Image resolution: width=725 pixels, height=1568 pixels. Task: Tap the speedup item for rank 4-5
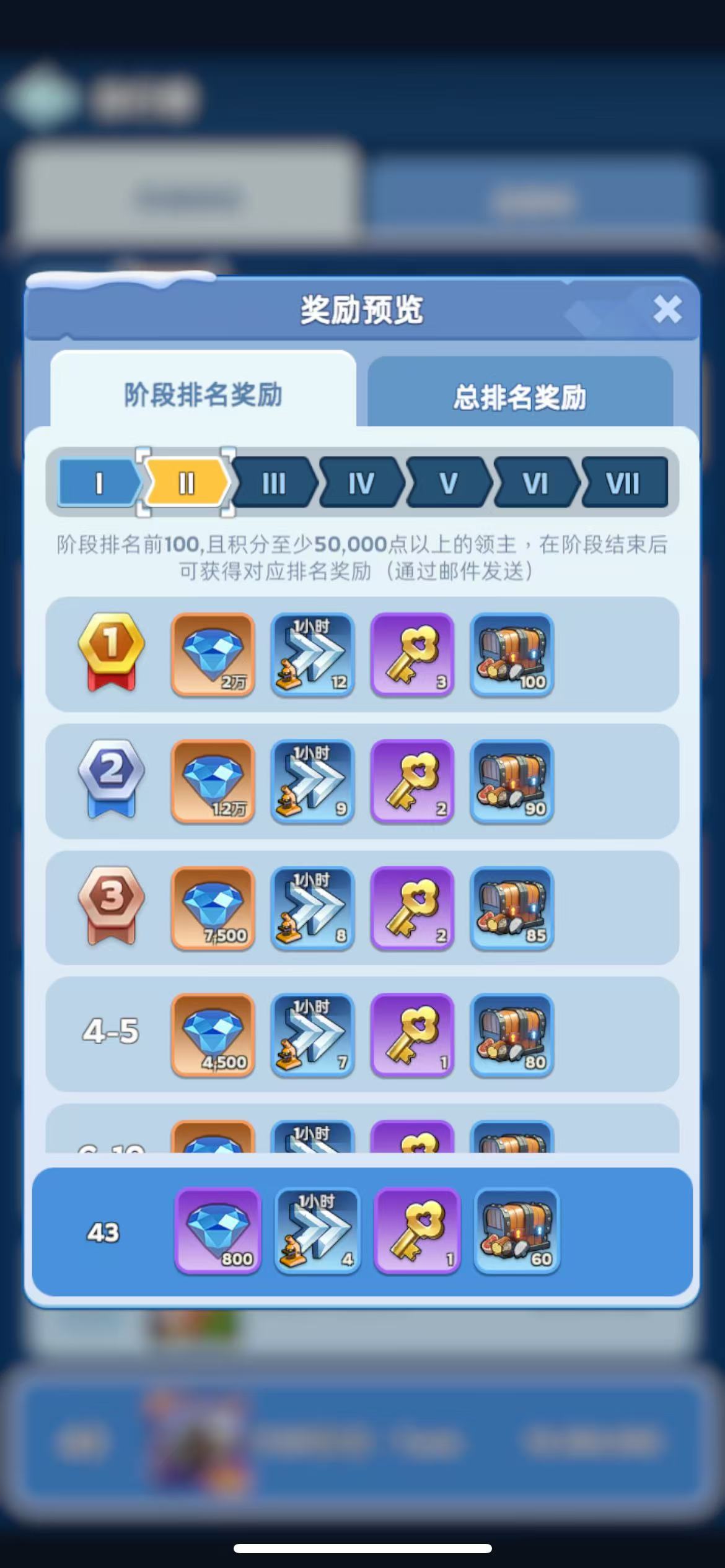313,1035
